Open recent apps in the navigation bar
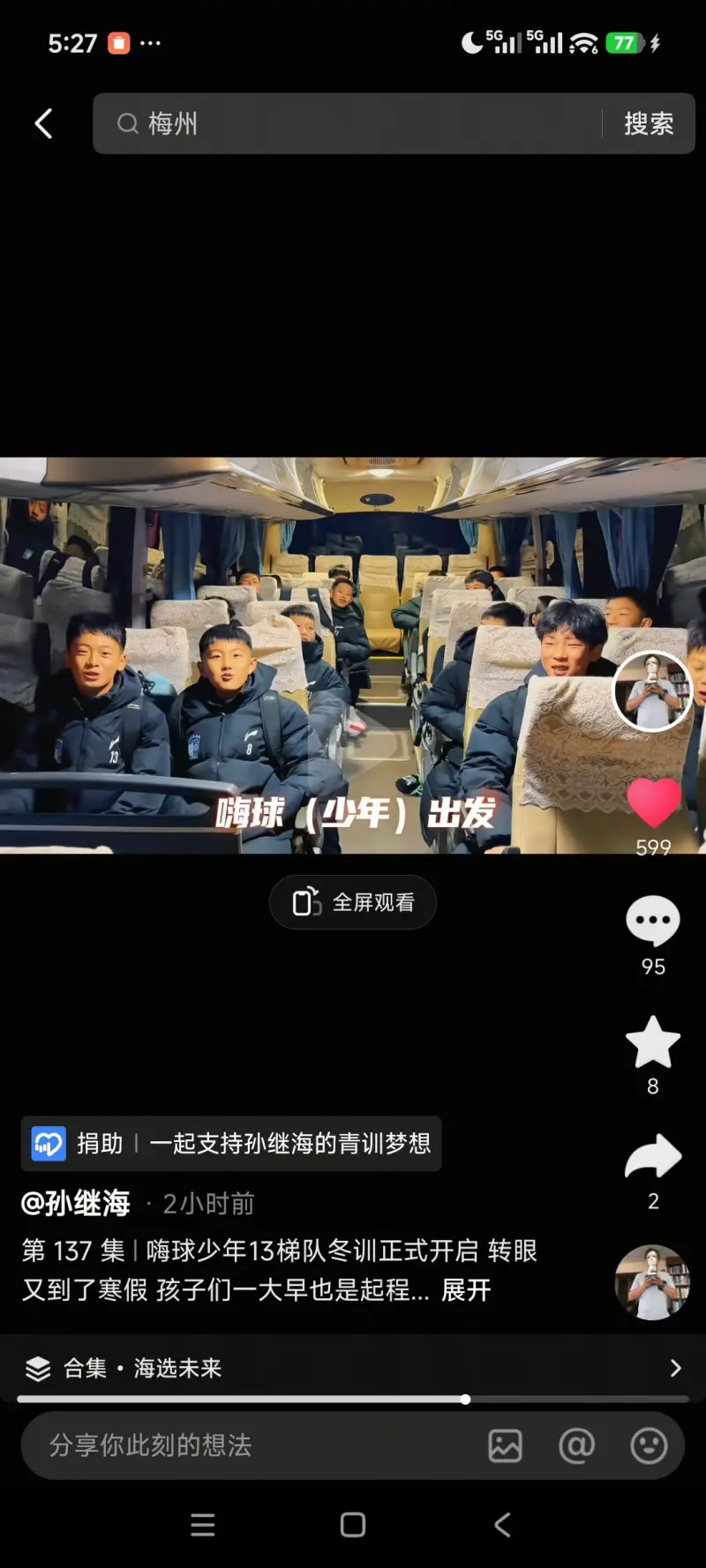The width and height of the screenshot is (706, 1568). (x=203, y=1525)
